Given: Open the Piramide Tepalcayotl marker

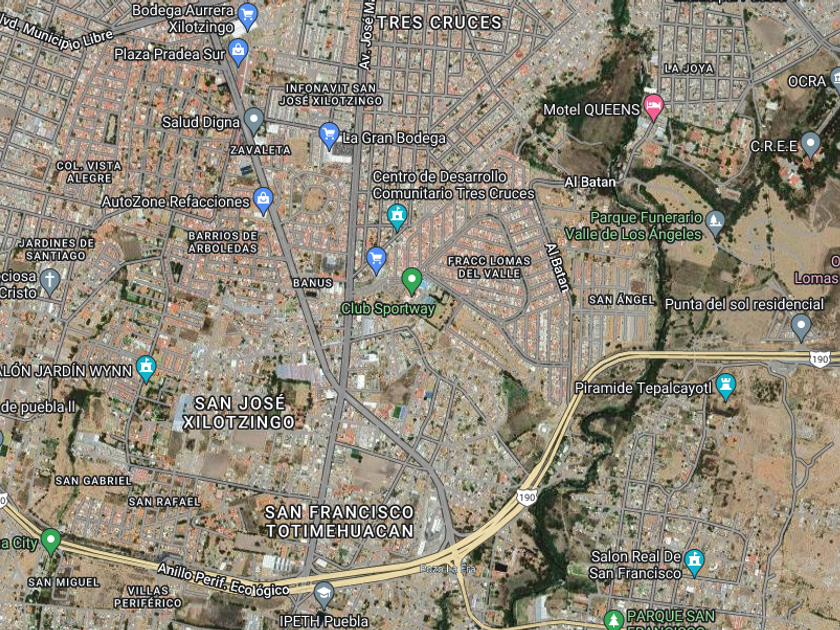Looking at the screenshot, I should 726,385.
